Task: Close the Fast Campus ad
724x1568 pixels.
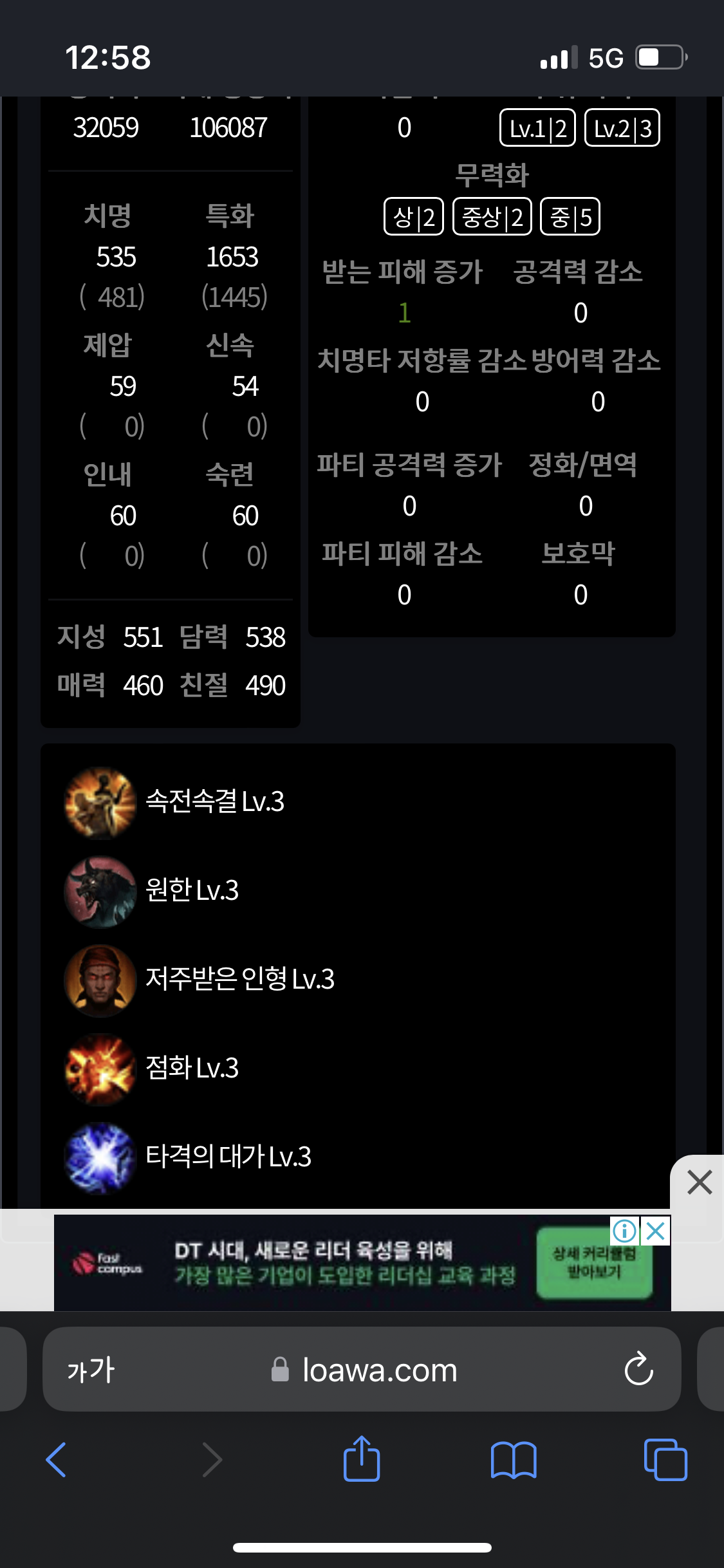Action: pos(656,1231)
